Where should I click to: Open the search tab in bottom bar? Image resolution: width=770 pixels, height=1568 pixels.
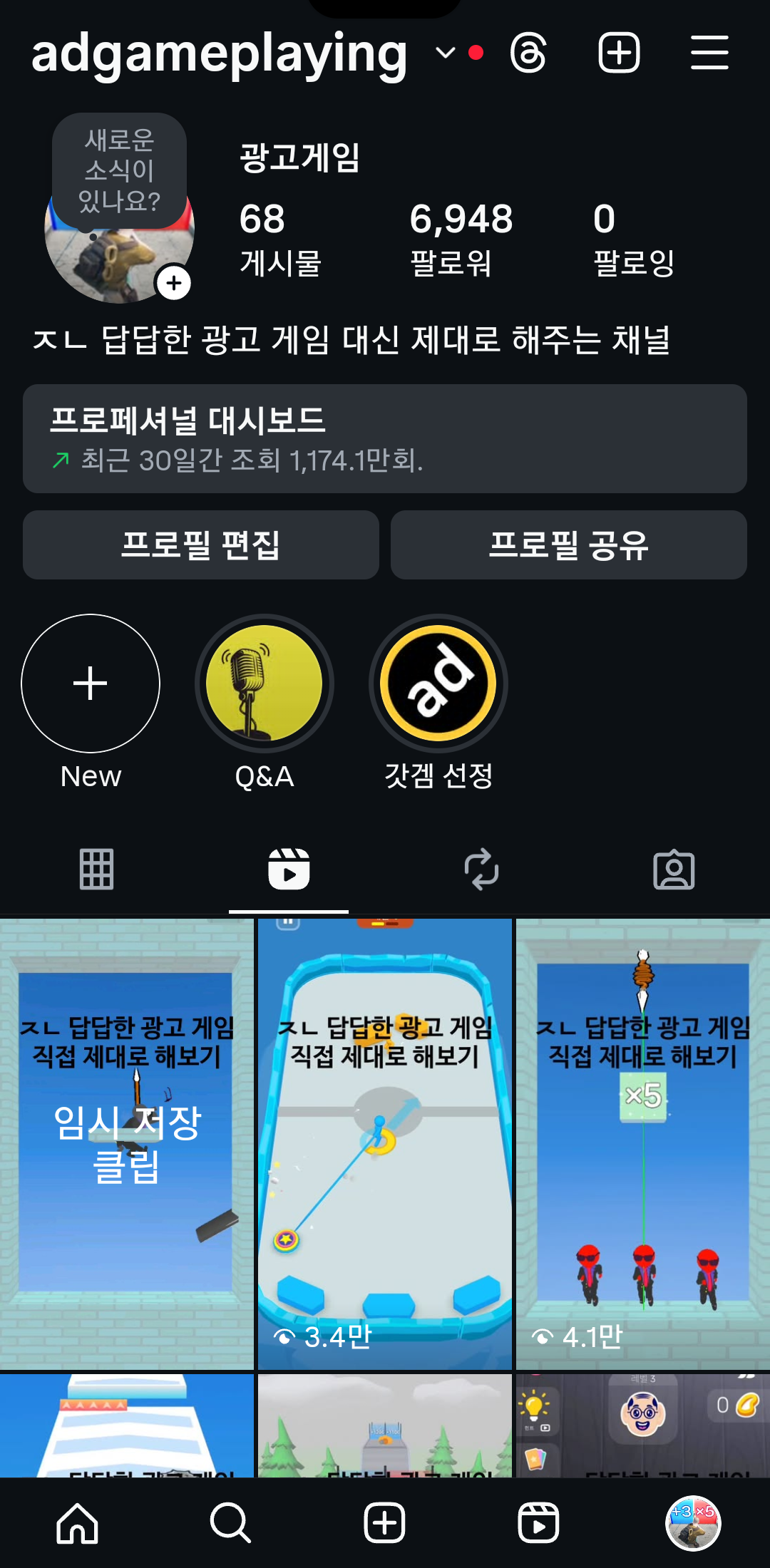230,1523
